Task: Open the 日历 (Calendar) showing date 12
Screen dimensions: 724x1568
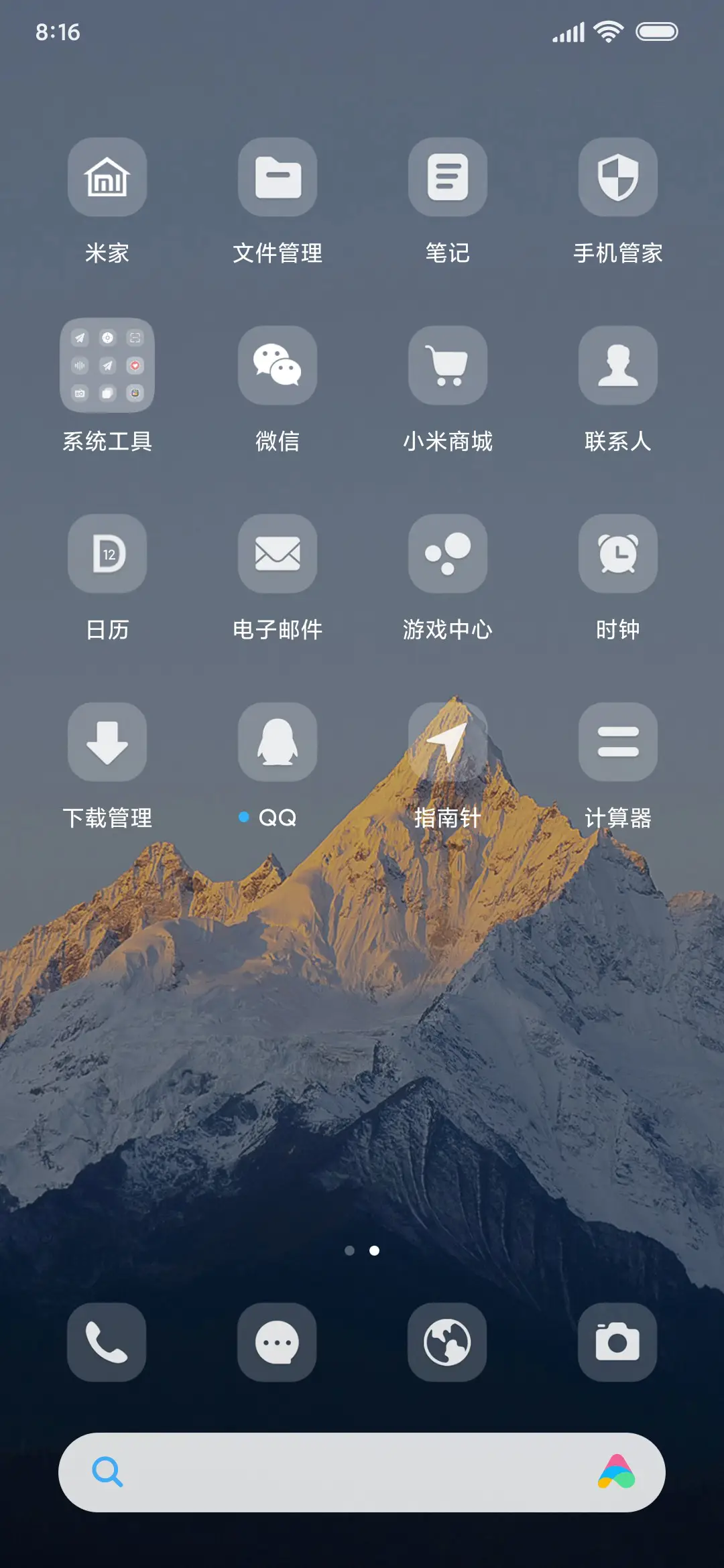Action: point(107,554)
